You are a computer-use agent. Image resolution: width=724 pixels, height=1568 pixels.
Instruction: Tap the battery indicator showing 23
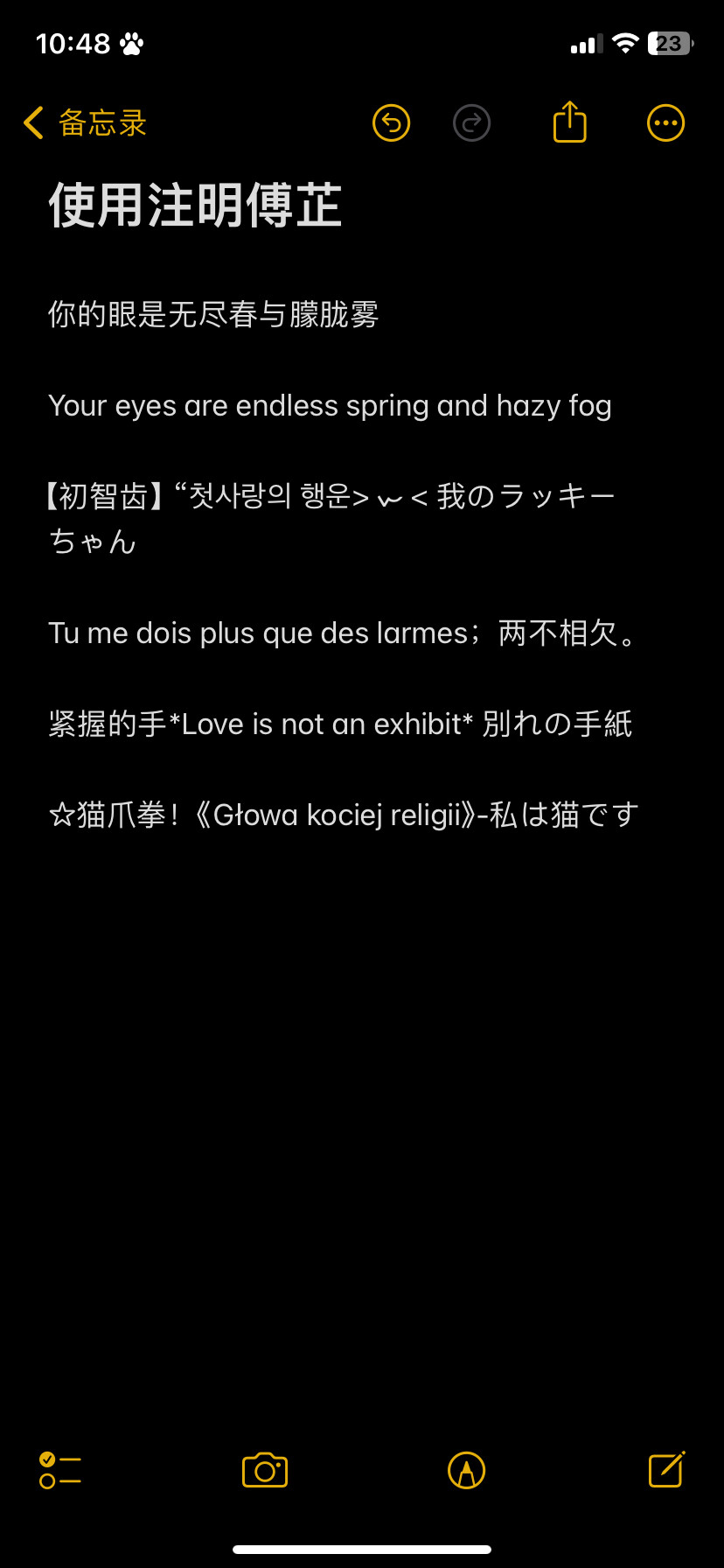coord(669,43)
